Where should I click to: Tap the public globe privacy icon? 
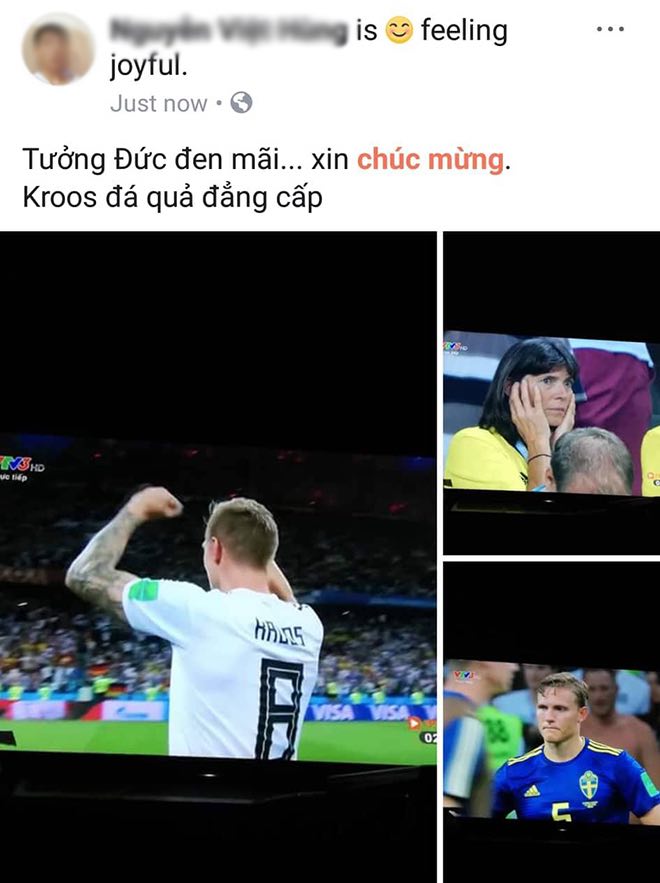click(241, 103)
